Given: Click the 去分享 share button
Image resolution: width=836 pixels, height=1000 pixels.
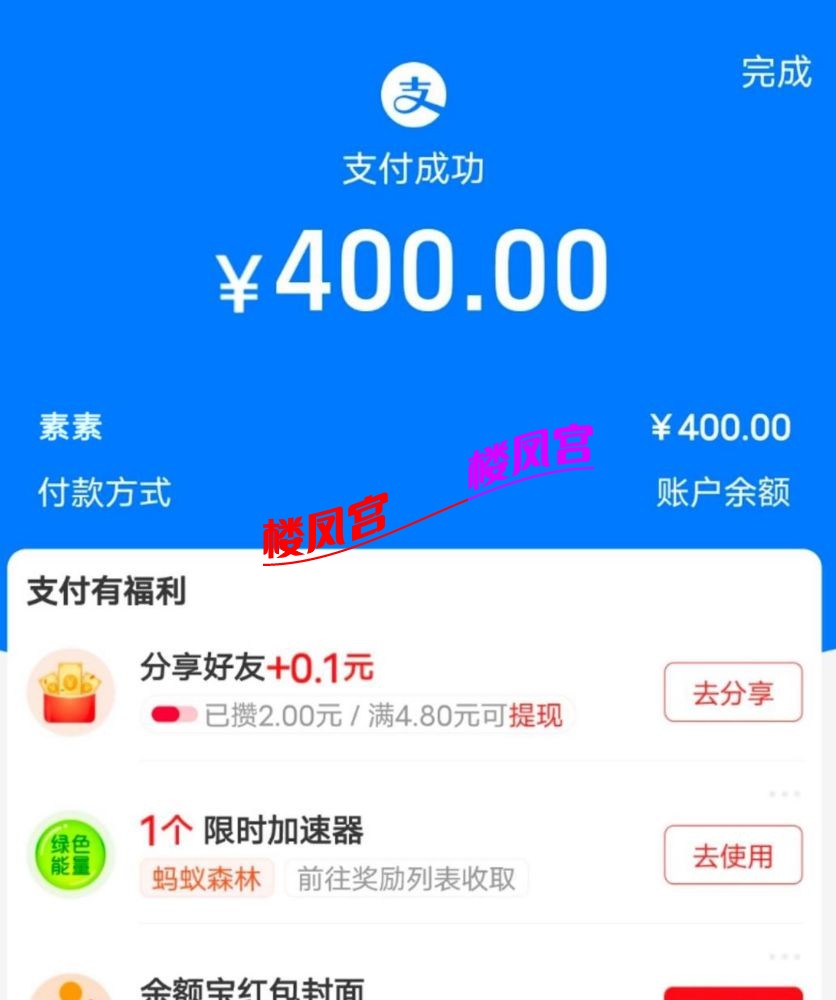Looking at the screenshot, I should [x=732, y=692].
